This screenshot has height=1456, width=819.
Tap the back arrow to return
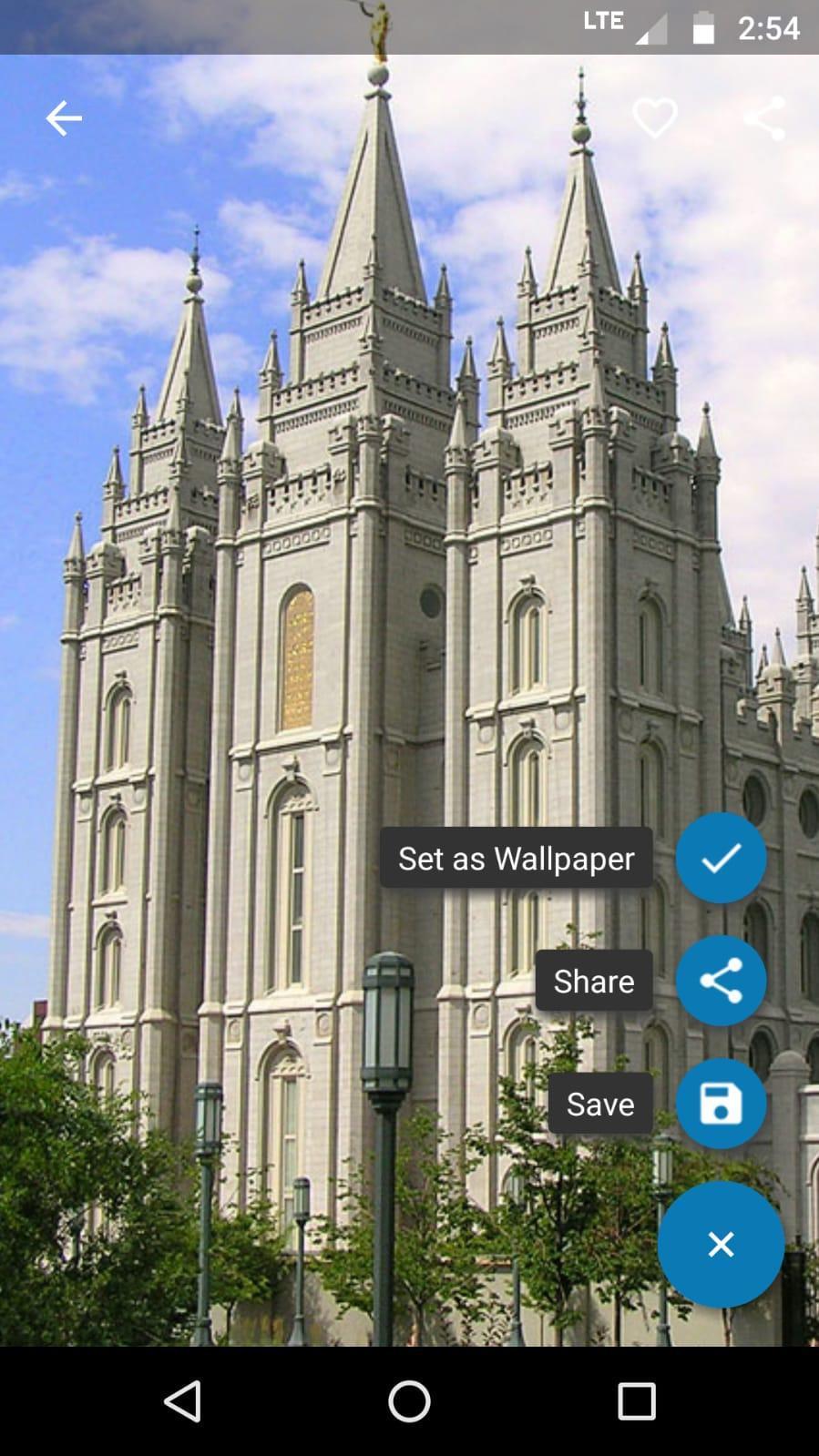(63, 117)
